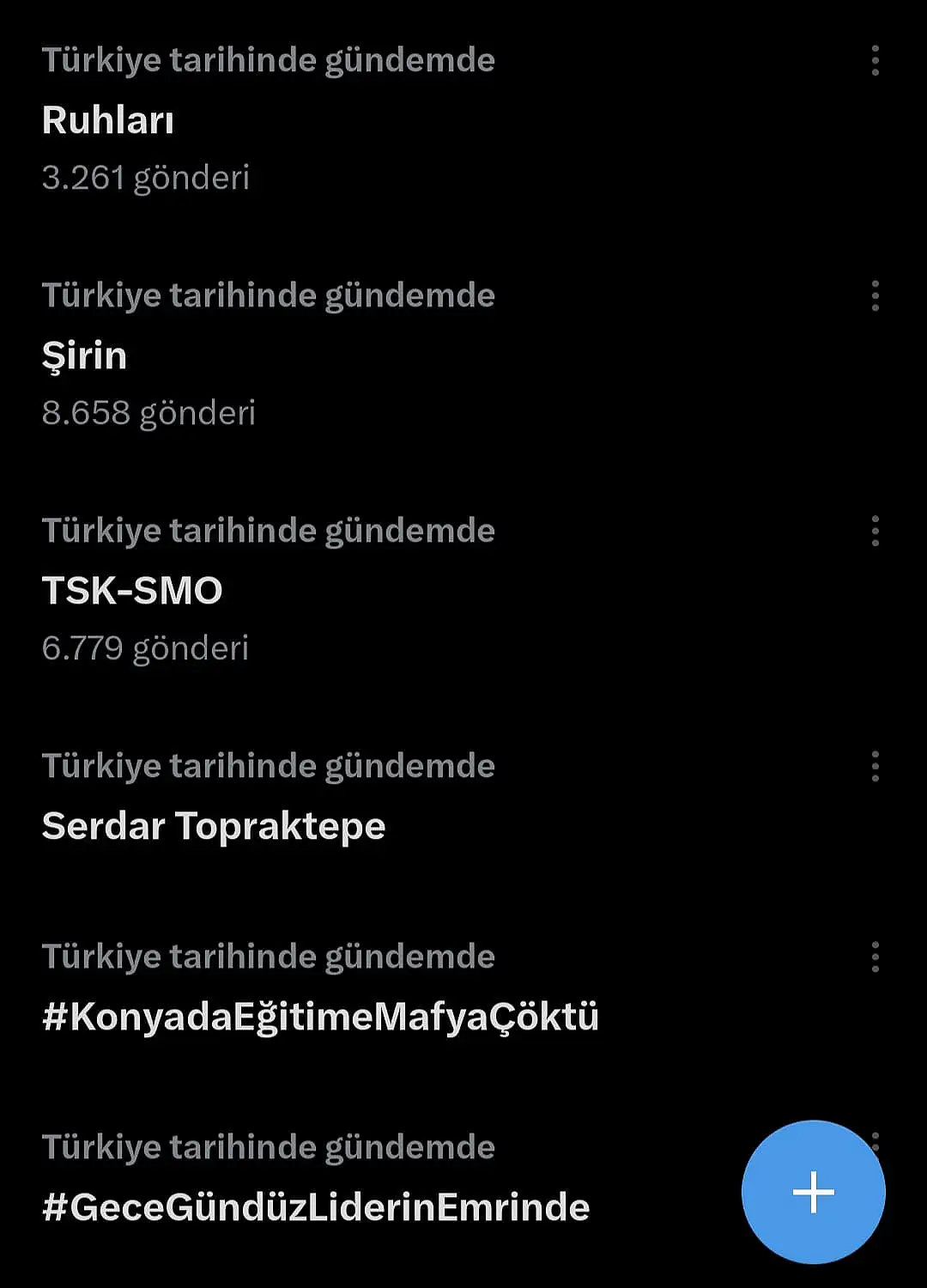The width and height of the screenshot is (927, 1288).
Task: Compose a new post
Action: 813,1192
